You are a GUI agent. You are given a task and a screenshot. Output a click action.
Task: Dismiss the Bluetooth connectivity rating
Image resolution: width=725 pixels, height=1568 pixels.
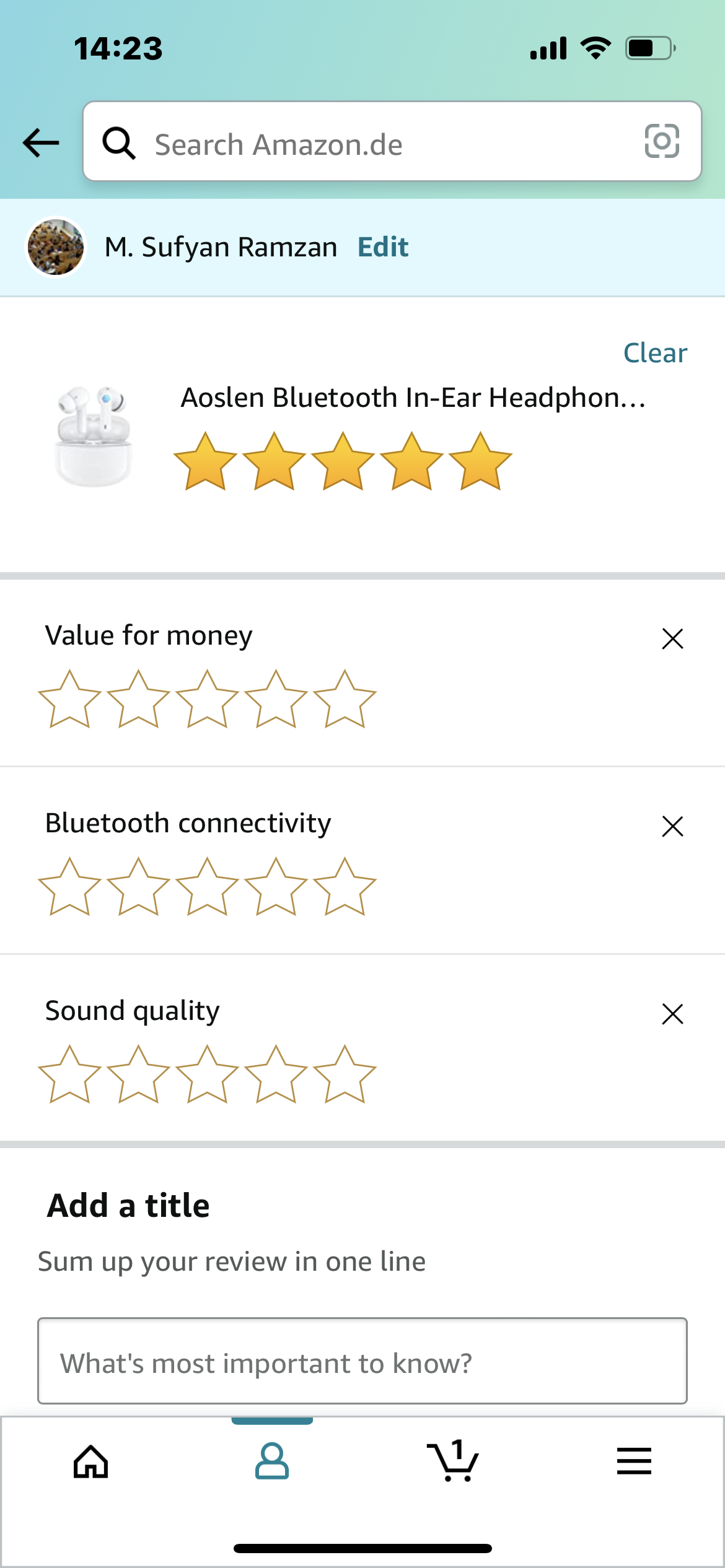pos(672,826)
